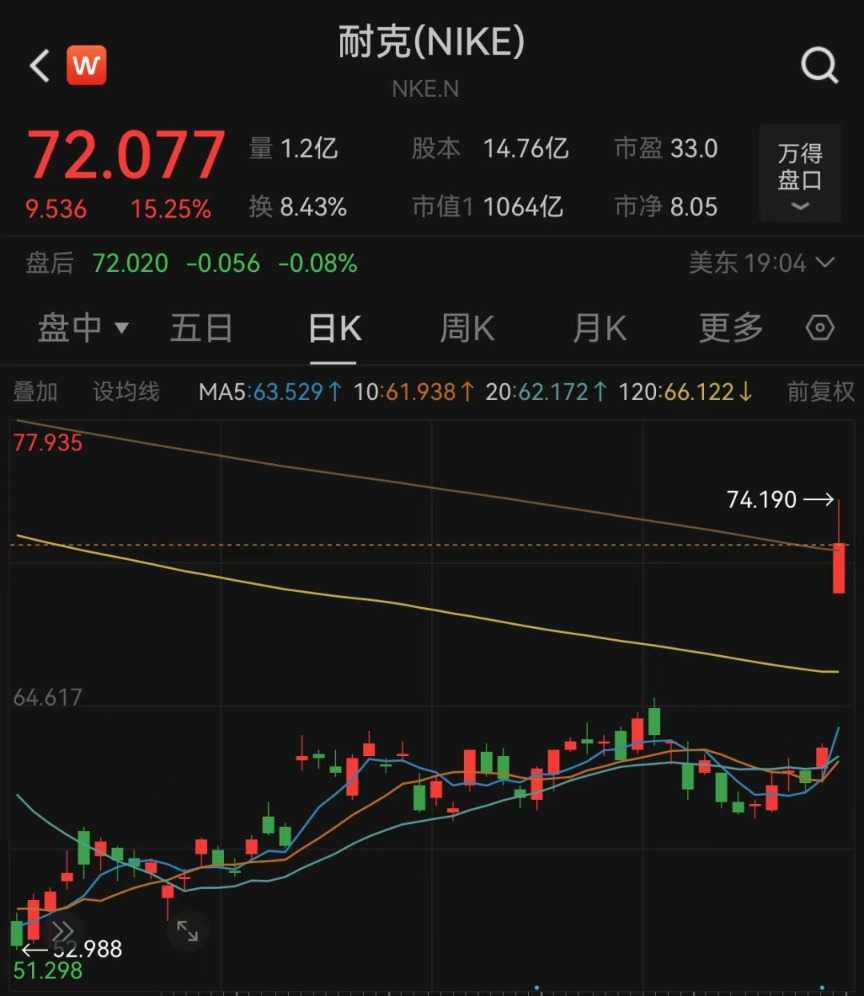Expand the chart to full screen
864x996 pixels.
click(x=187, y=931)
